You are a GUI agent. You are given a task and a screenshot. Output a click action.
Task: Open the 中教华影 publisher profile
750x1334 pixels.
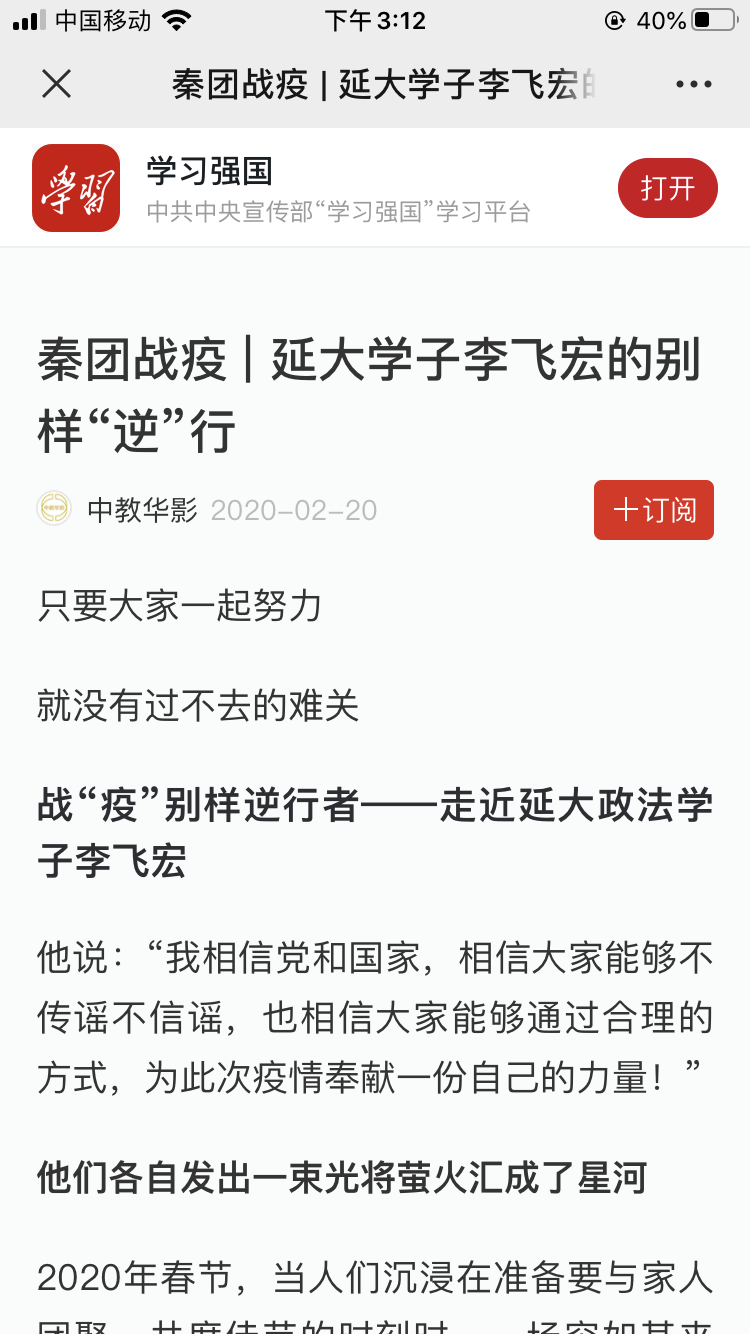(x=142, y=510)
